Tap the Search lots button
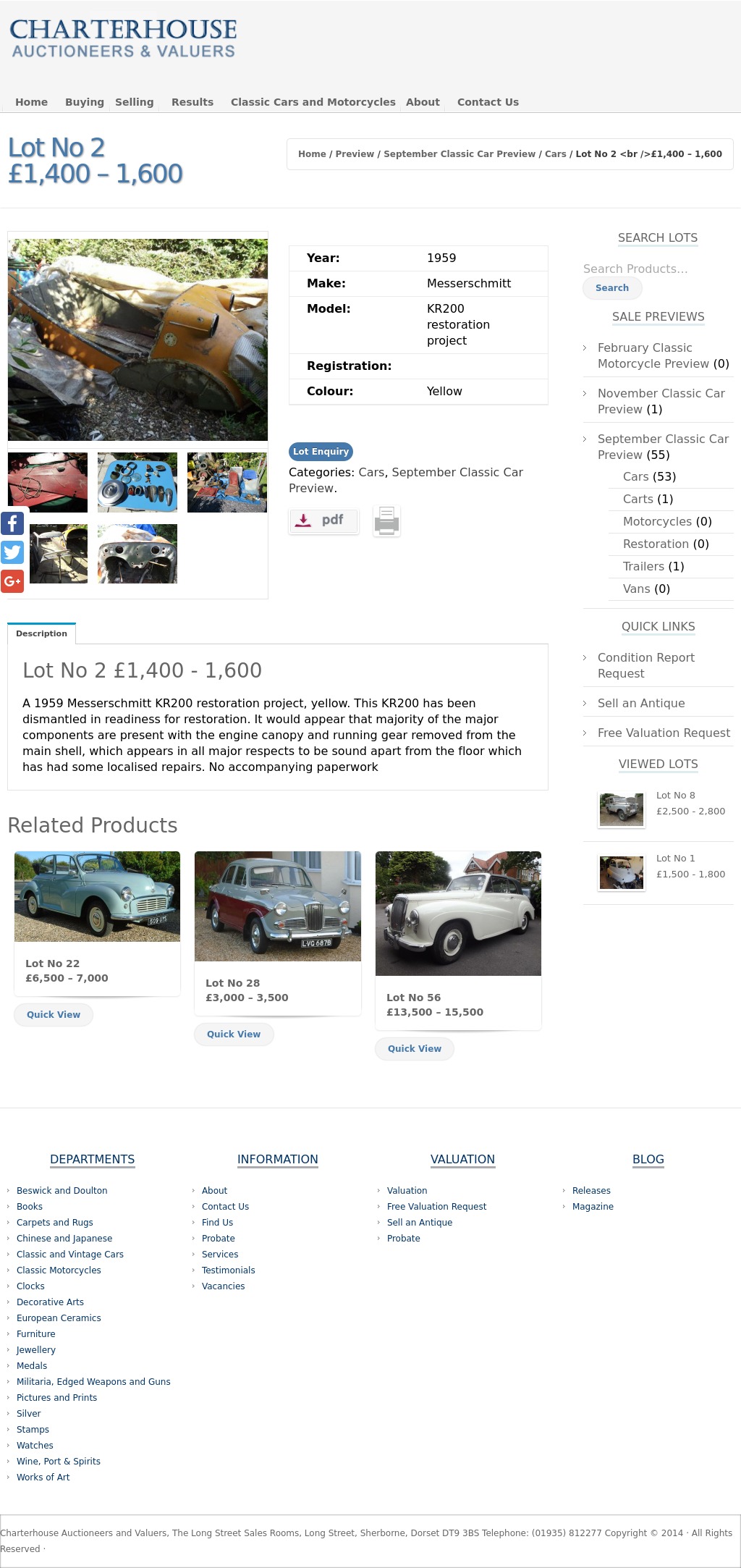 pos(611,287)
